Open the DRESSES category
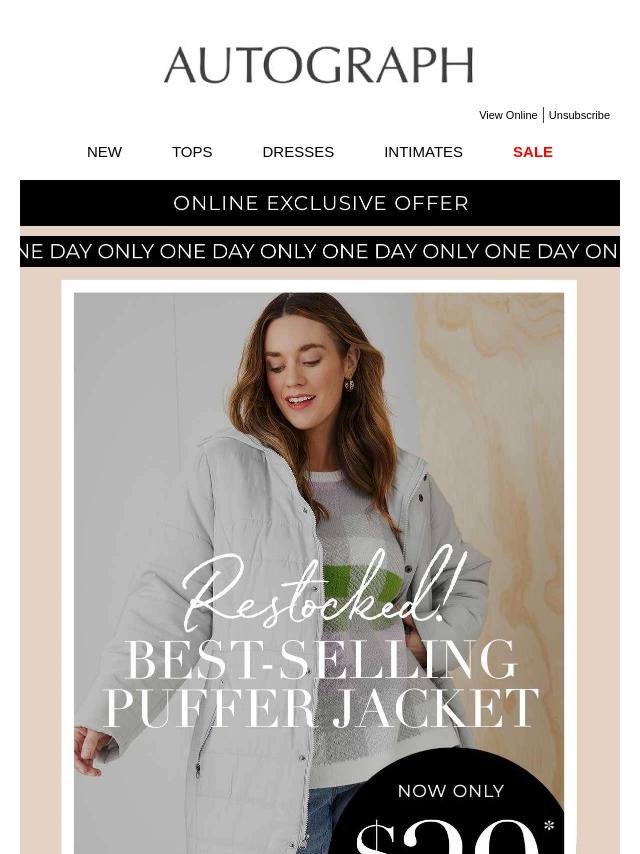The width and height of the screenshot is (640, 854). click(298, 152)
